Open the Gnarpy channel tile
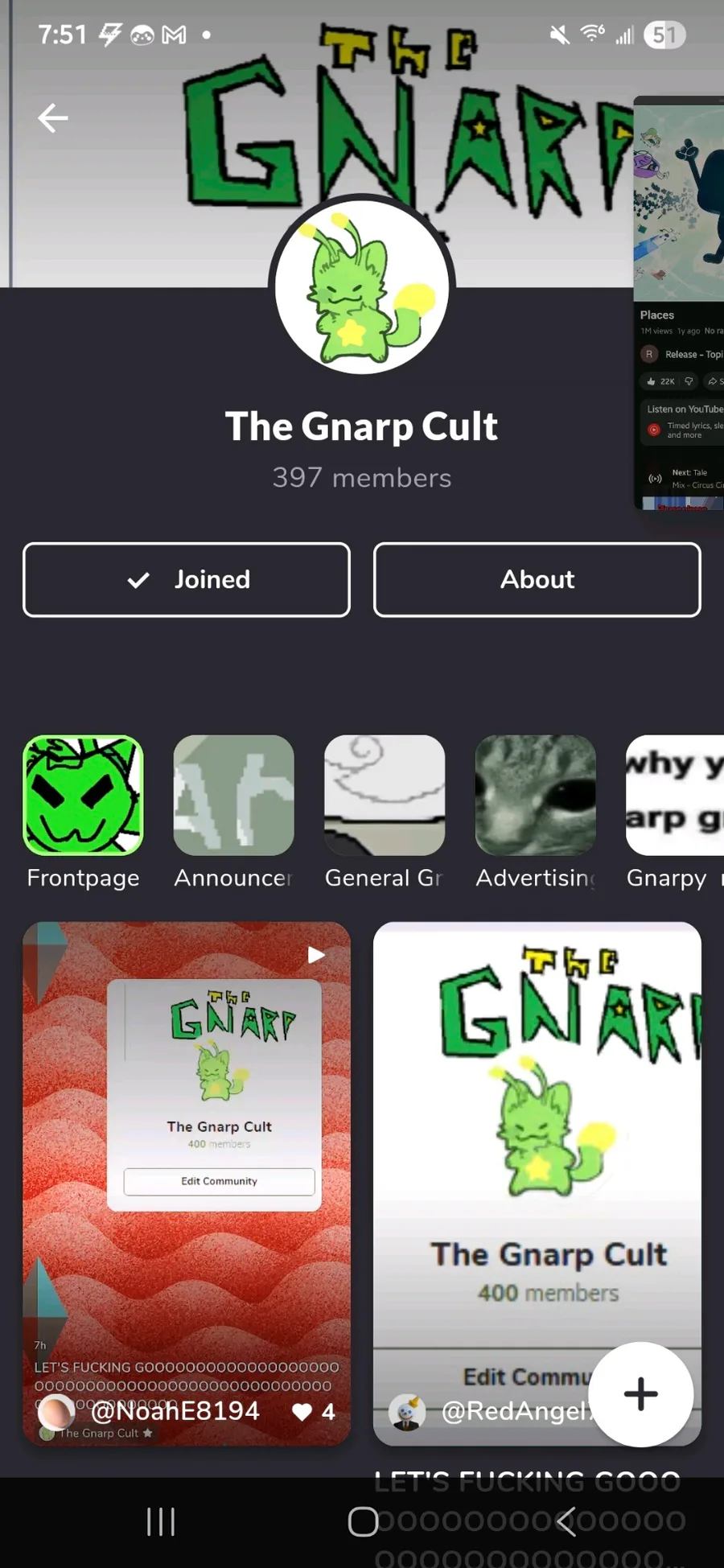The height and width of the screenshot is (1568, 724). (x=674, y=796)
